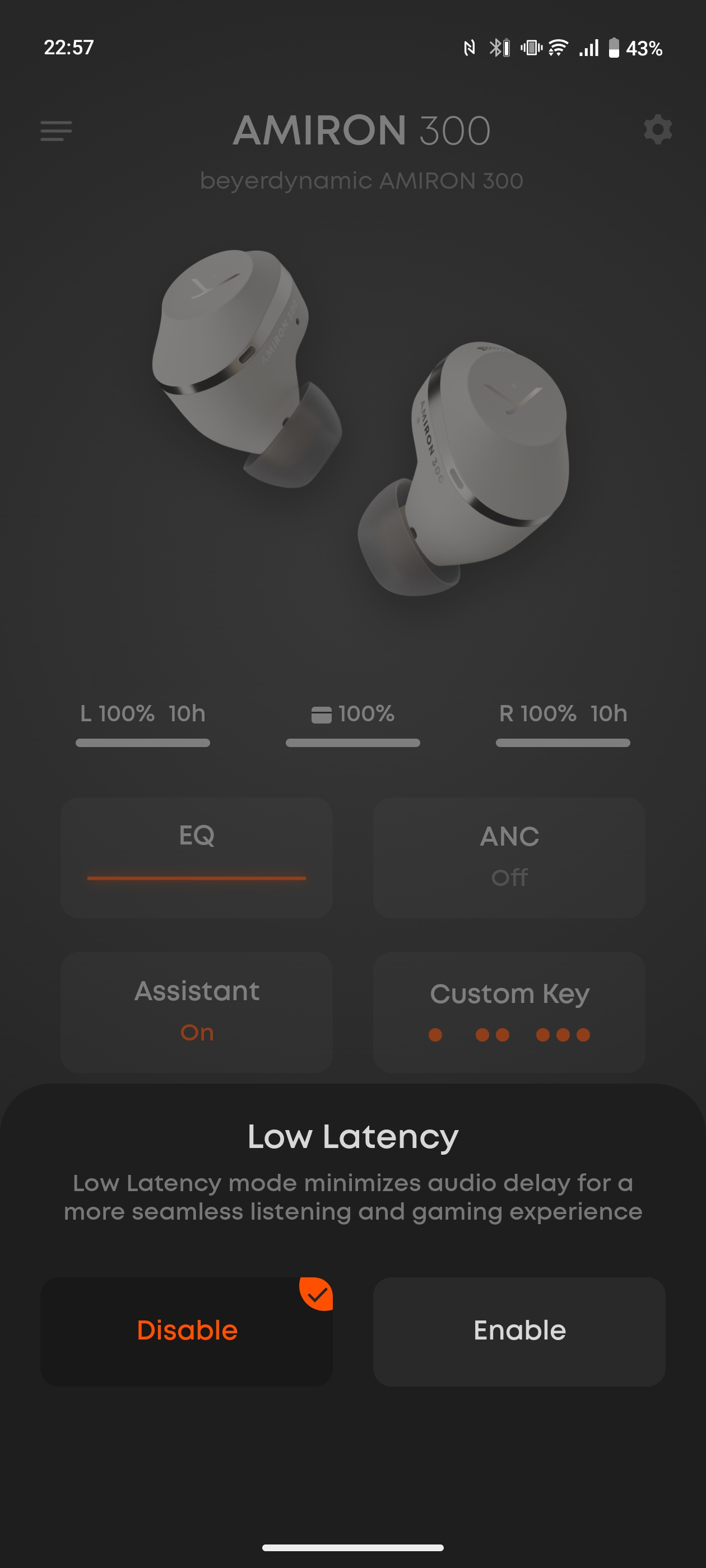Screen dimensions: 706x1568
Task: Select Enable for Low Latency
Action: click(519, 1331)
